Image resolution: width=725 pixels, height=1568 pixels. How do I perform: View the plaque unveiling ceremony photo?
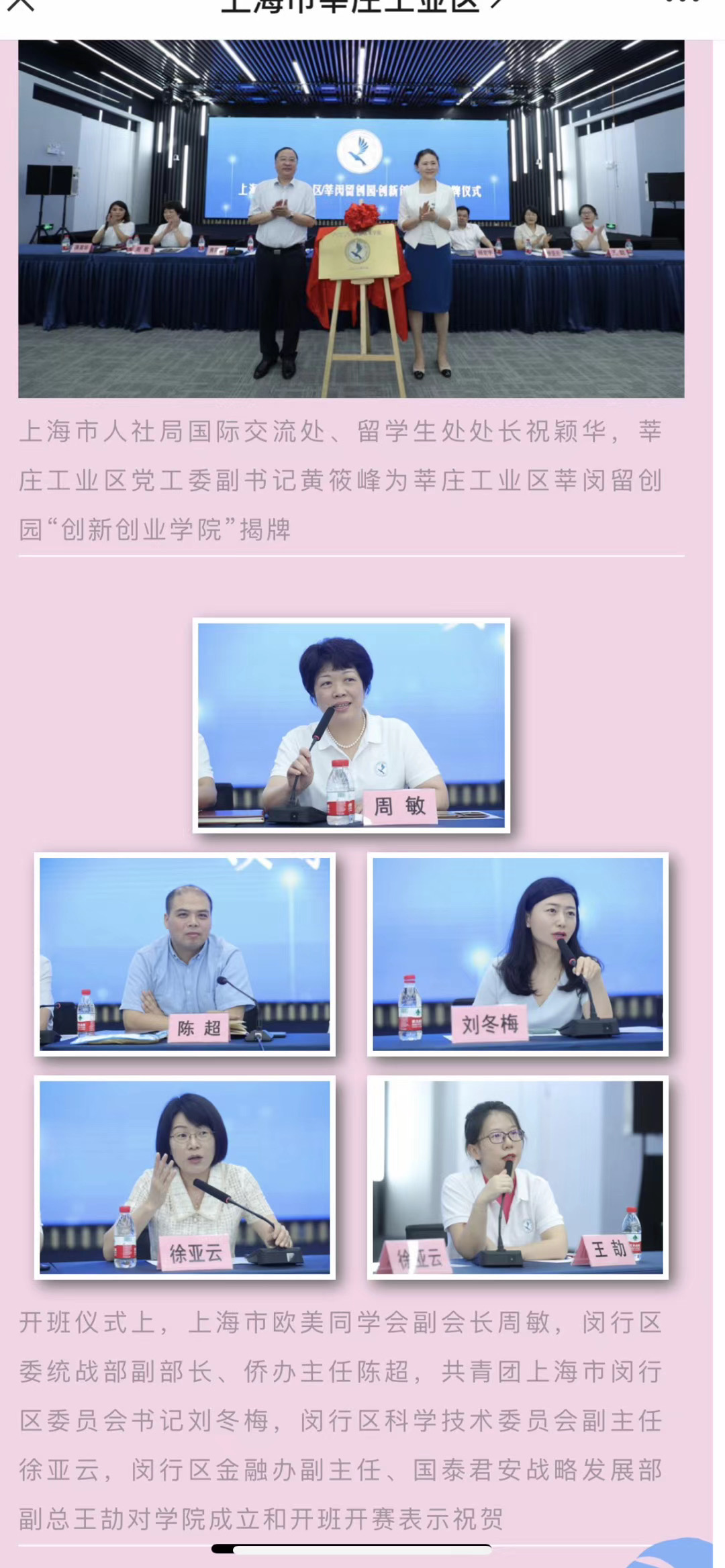(x=351, y=219)
